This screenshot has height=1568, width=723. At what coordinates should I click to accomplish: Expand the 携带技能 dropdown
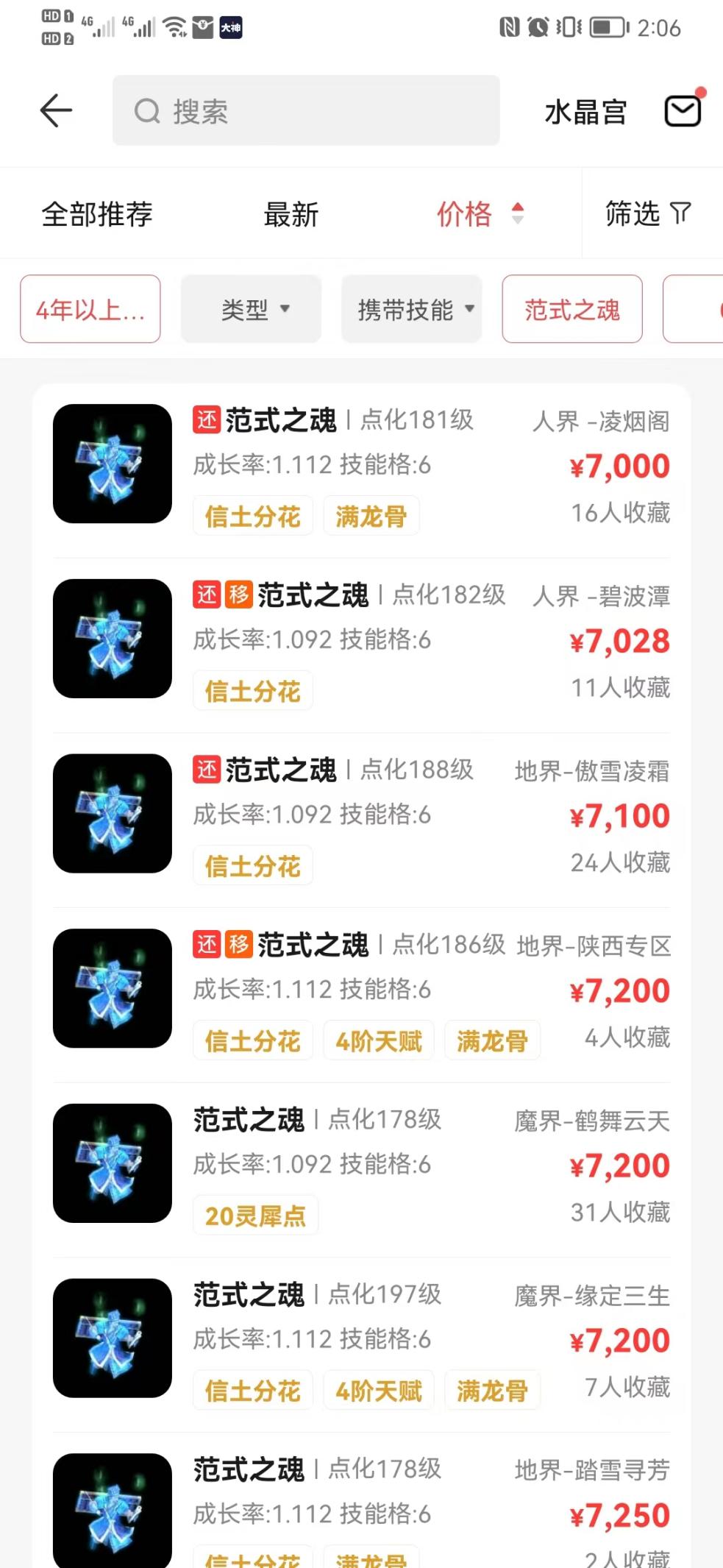[412, 309]
